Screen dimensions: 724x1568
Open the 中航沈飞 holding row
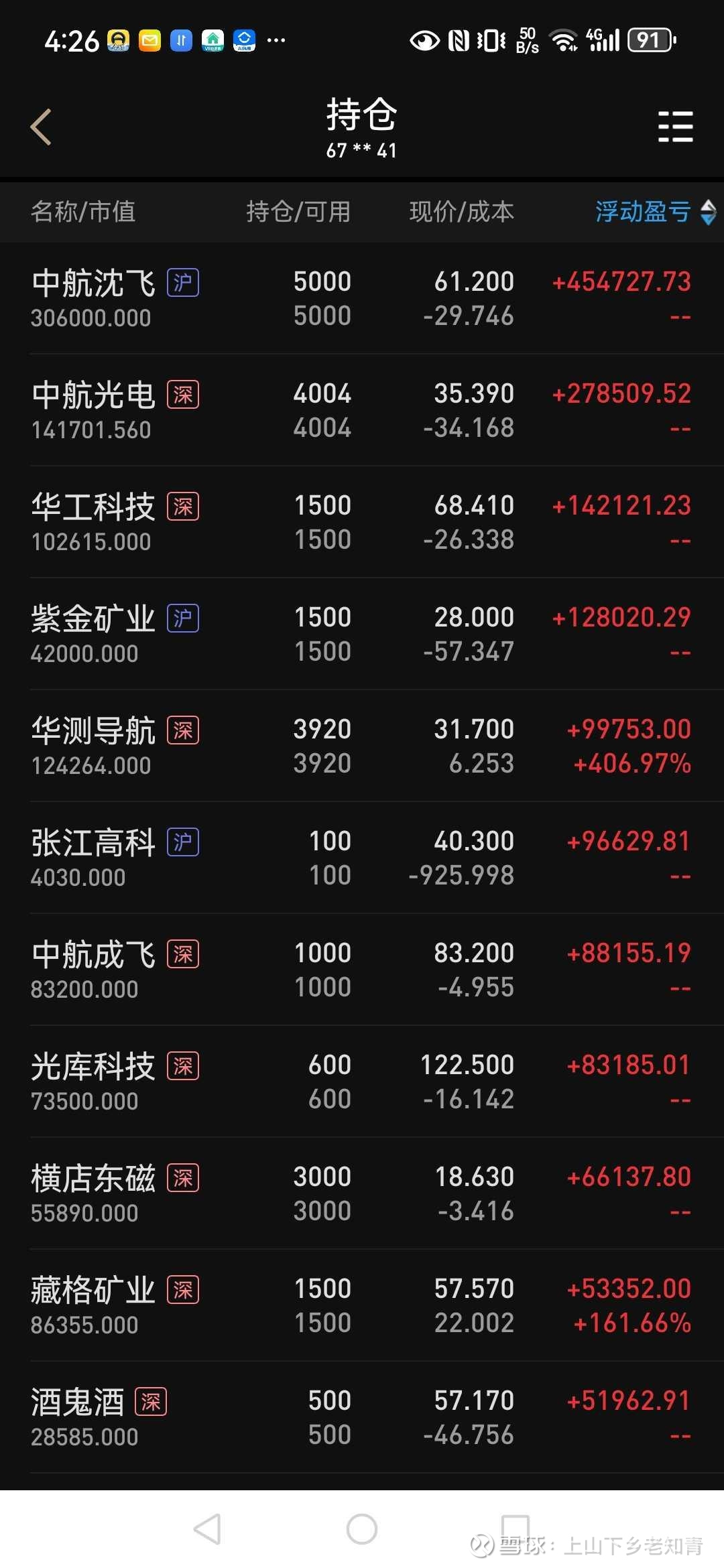coord(362,298)
